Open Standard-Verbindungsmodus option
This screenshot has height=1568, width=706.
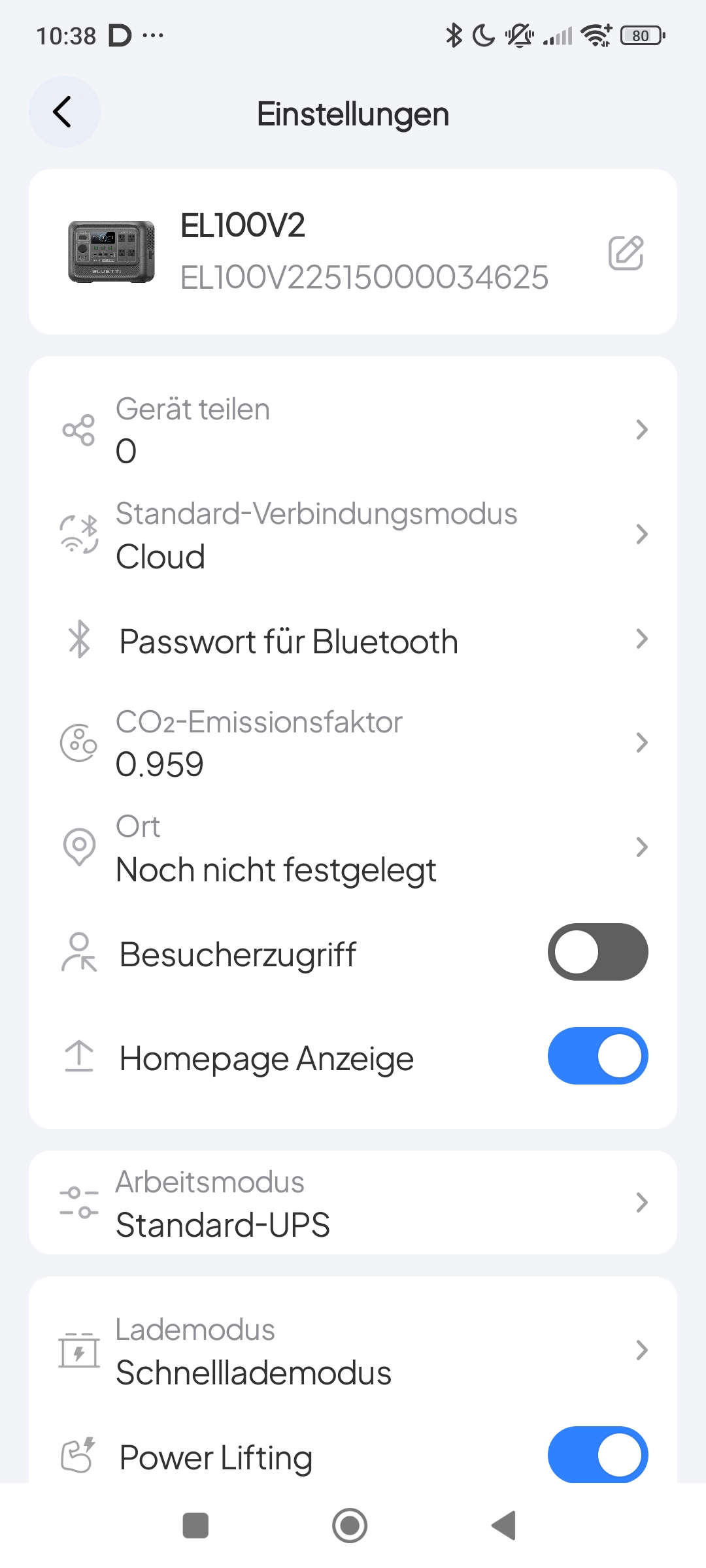pyautogui.click(x=353, y=534)
